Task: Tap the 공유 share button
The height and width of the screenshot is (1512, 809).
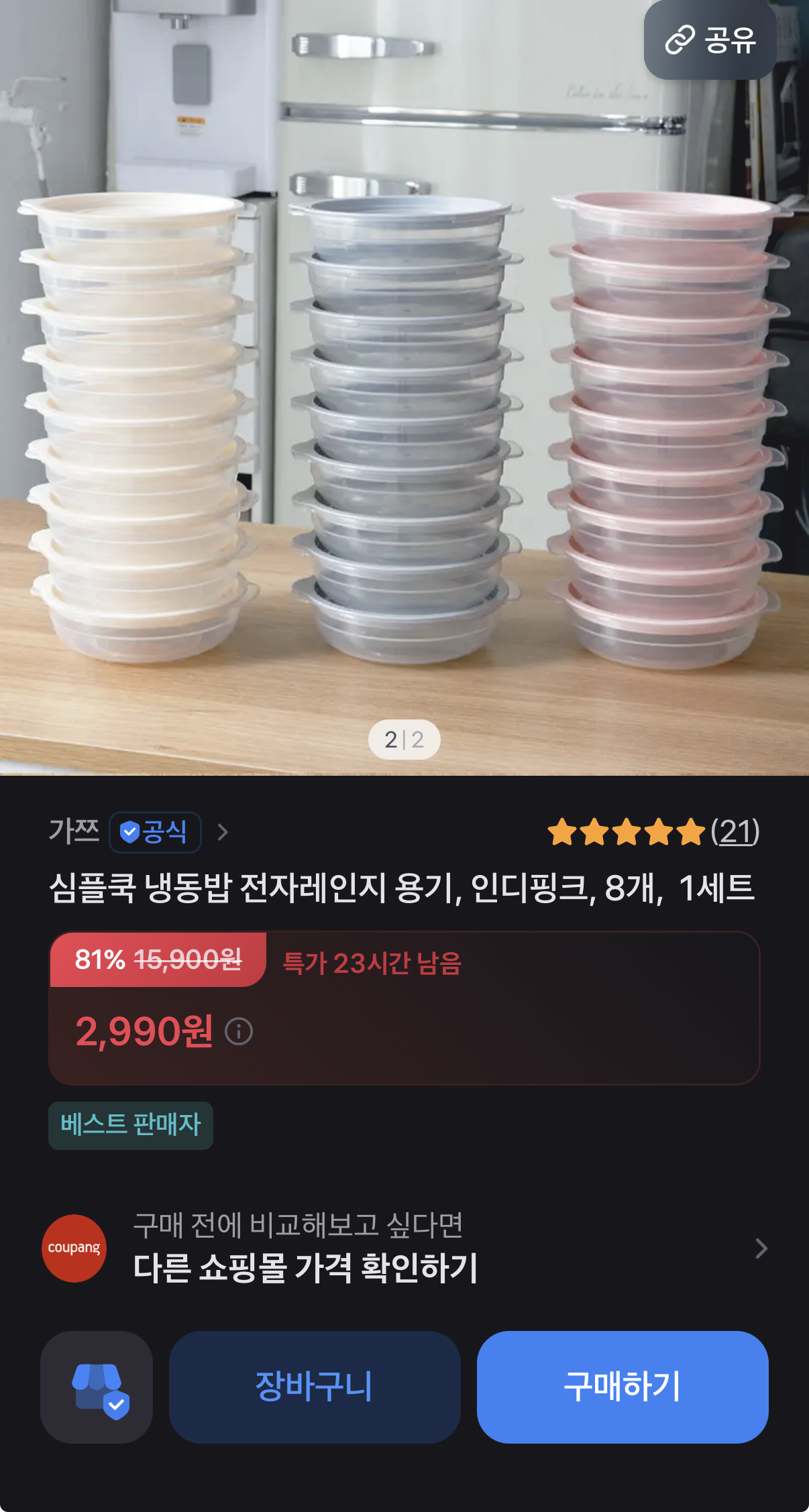Action: point(710,40)
